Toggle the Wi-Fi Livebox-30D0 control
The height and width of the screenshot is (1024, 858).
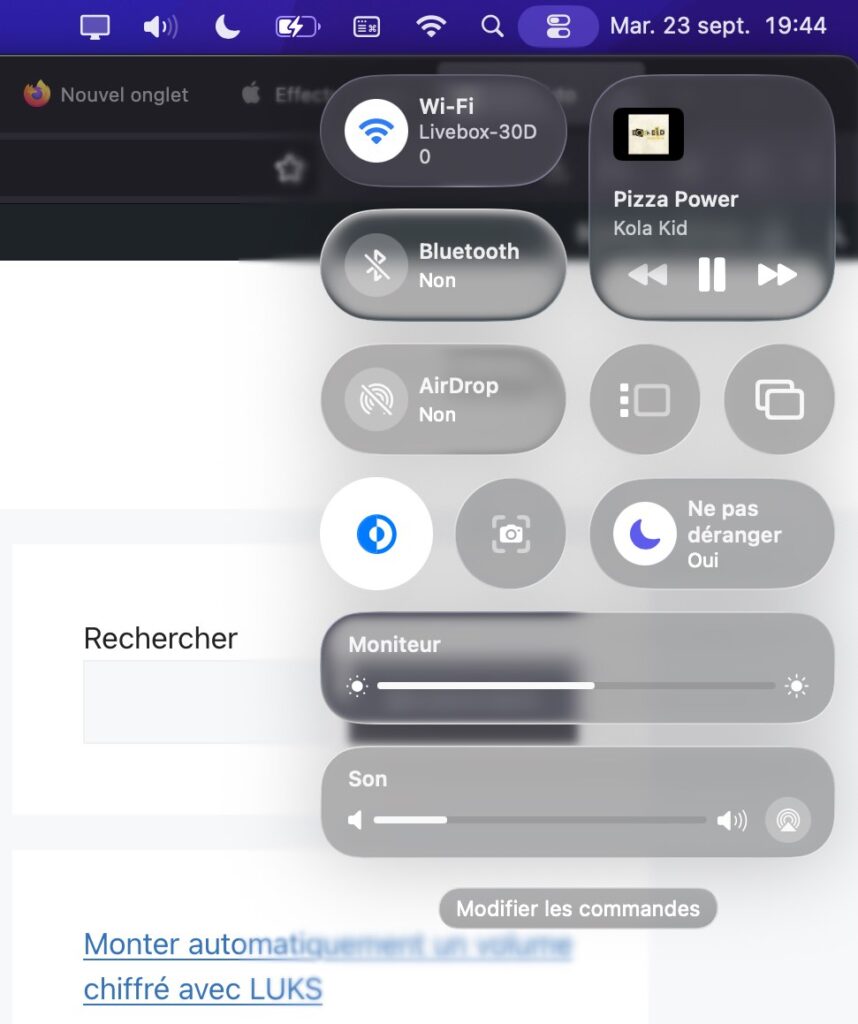click(x=376, y=132)
